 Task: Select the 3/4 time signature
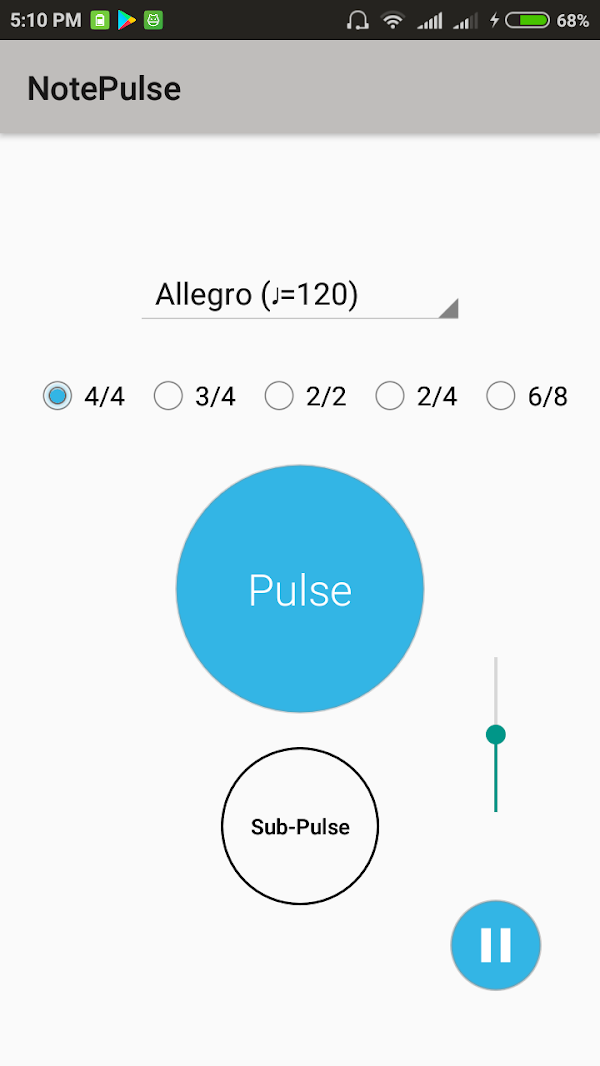[169, 396]
